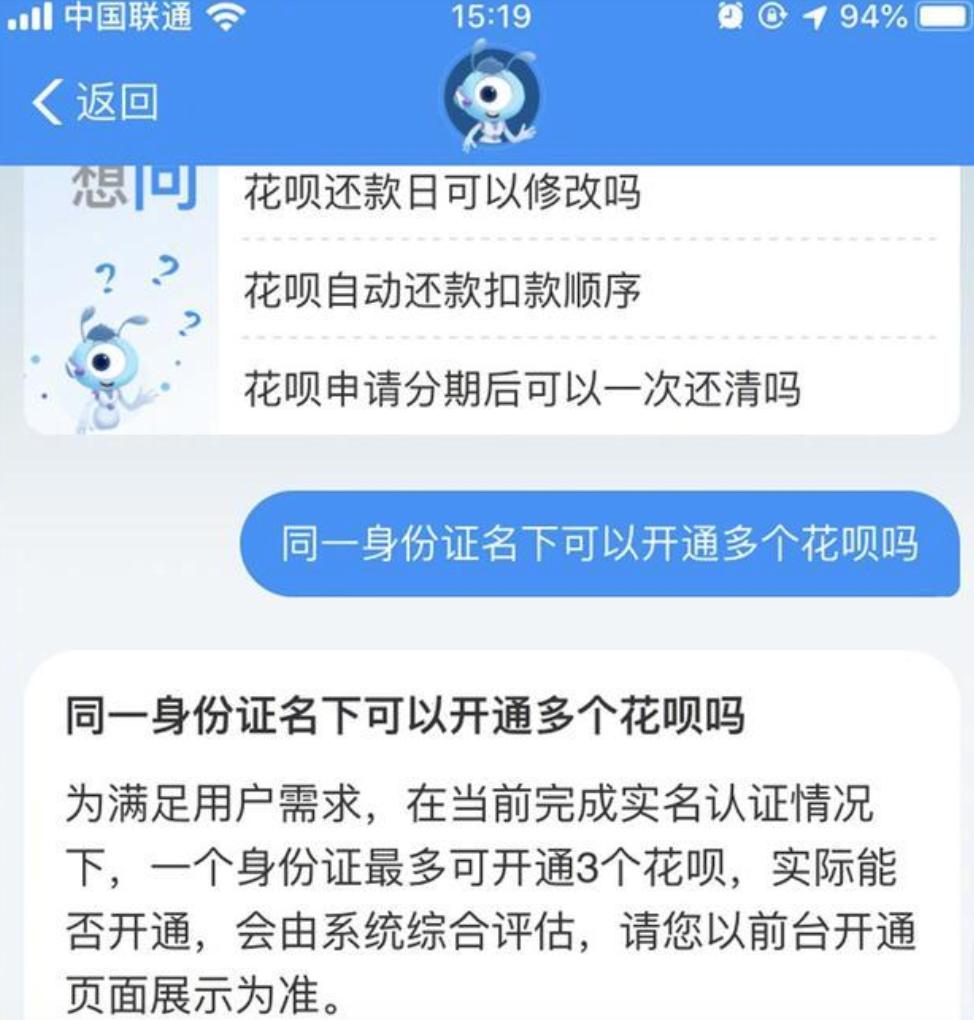Screen dimensions: 974x1020
Task: Select 花呗自动还款扣款顺序 question
Action: tap(442, 290)
